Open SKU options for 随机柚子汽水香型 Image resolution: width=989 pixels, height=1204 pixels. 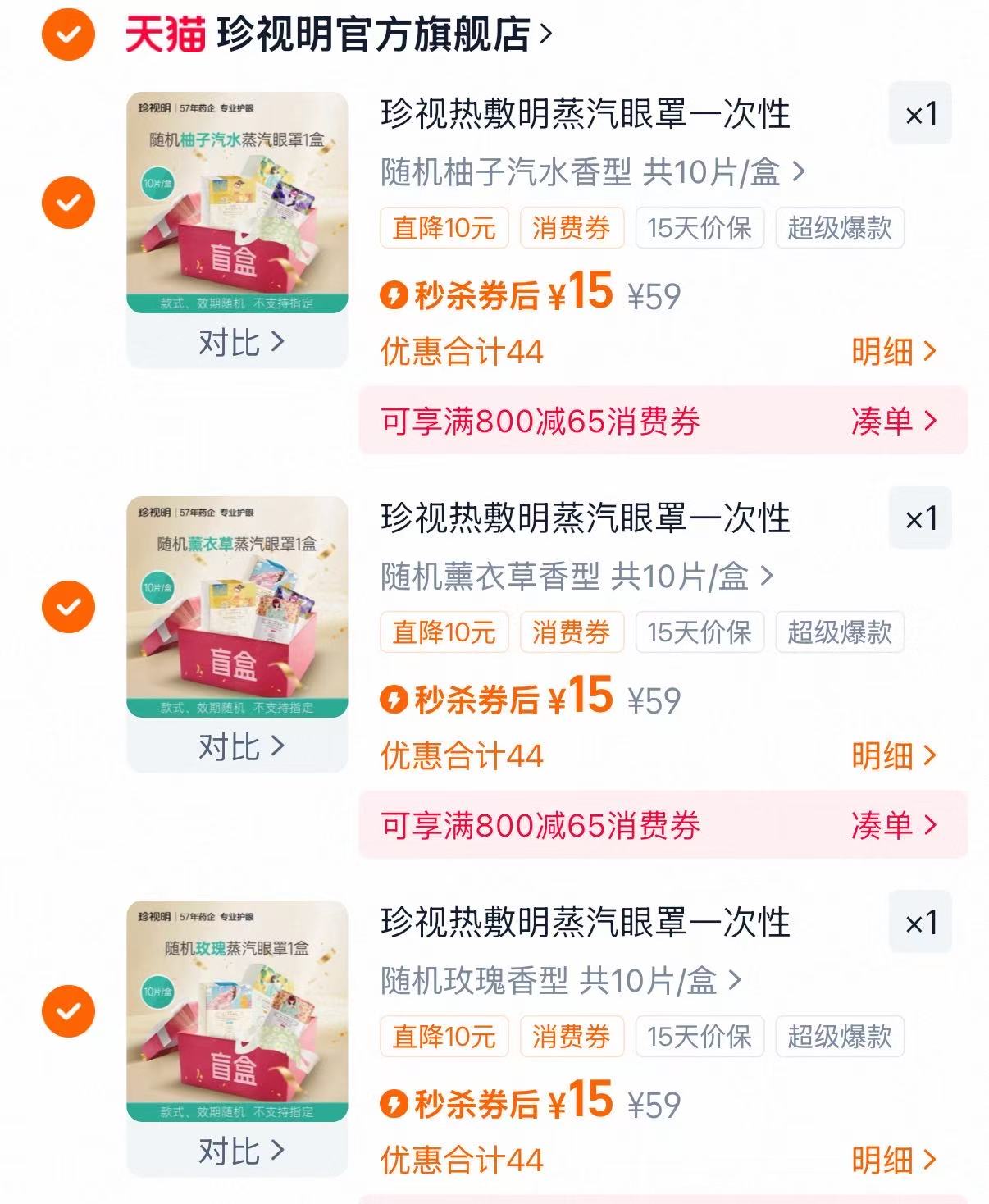590,171
